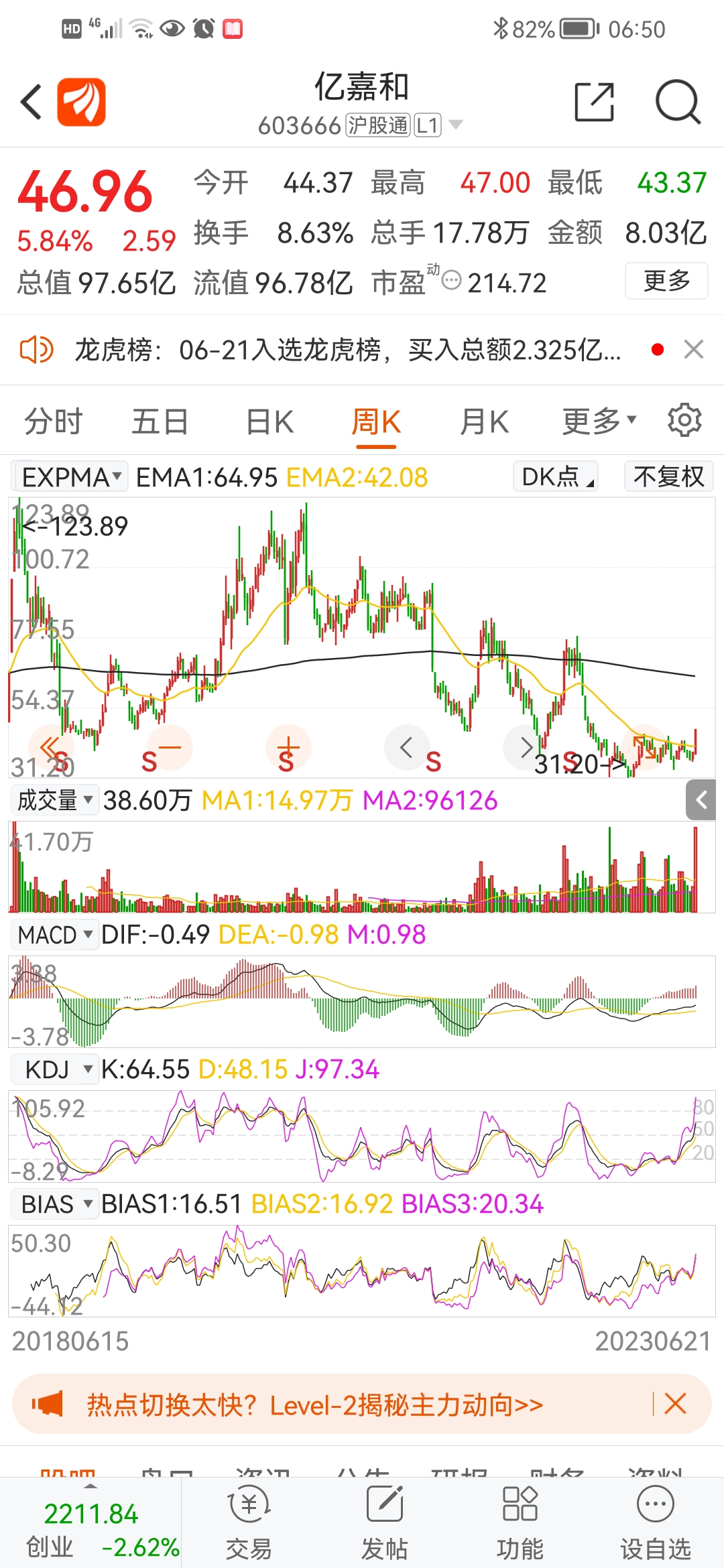Select the 月K chart tab

pos(484,422)
